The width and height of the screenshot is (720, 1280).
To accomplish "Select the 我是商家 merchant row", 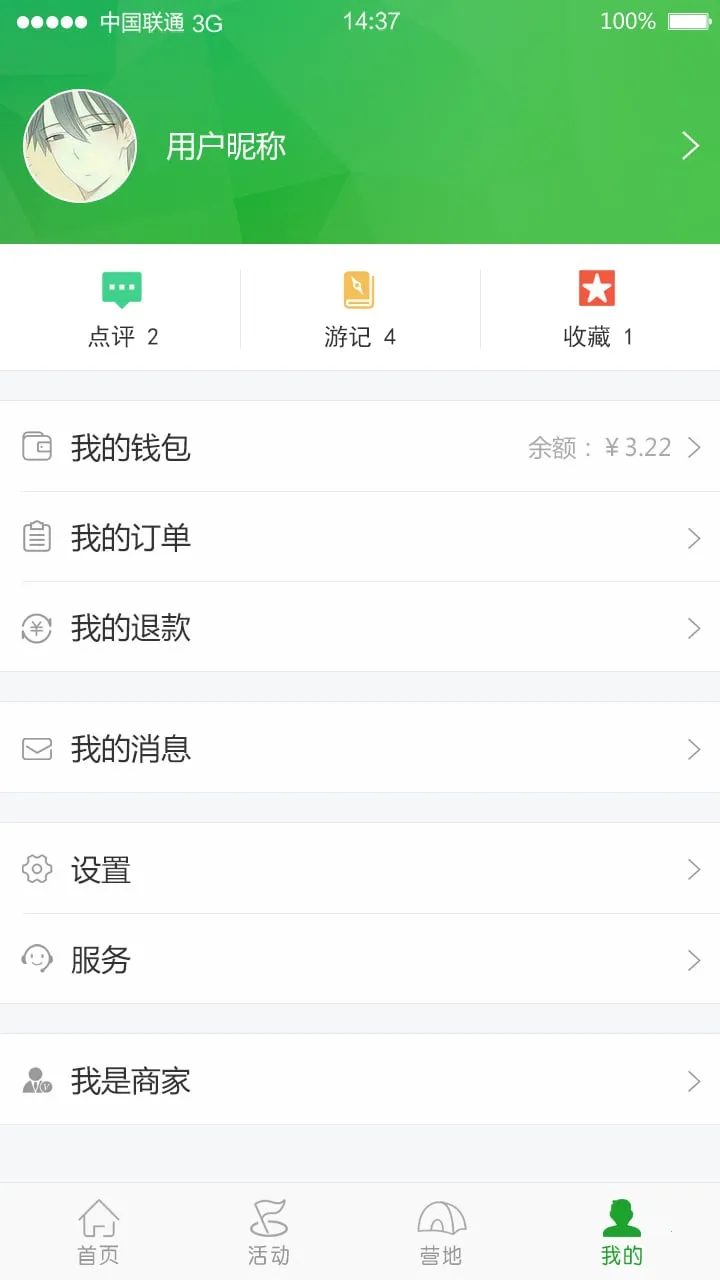I will tap(360, 1080).
